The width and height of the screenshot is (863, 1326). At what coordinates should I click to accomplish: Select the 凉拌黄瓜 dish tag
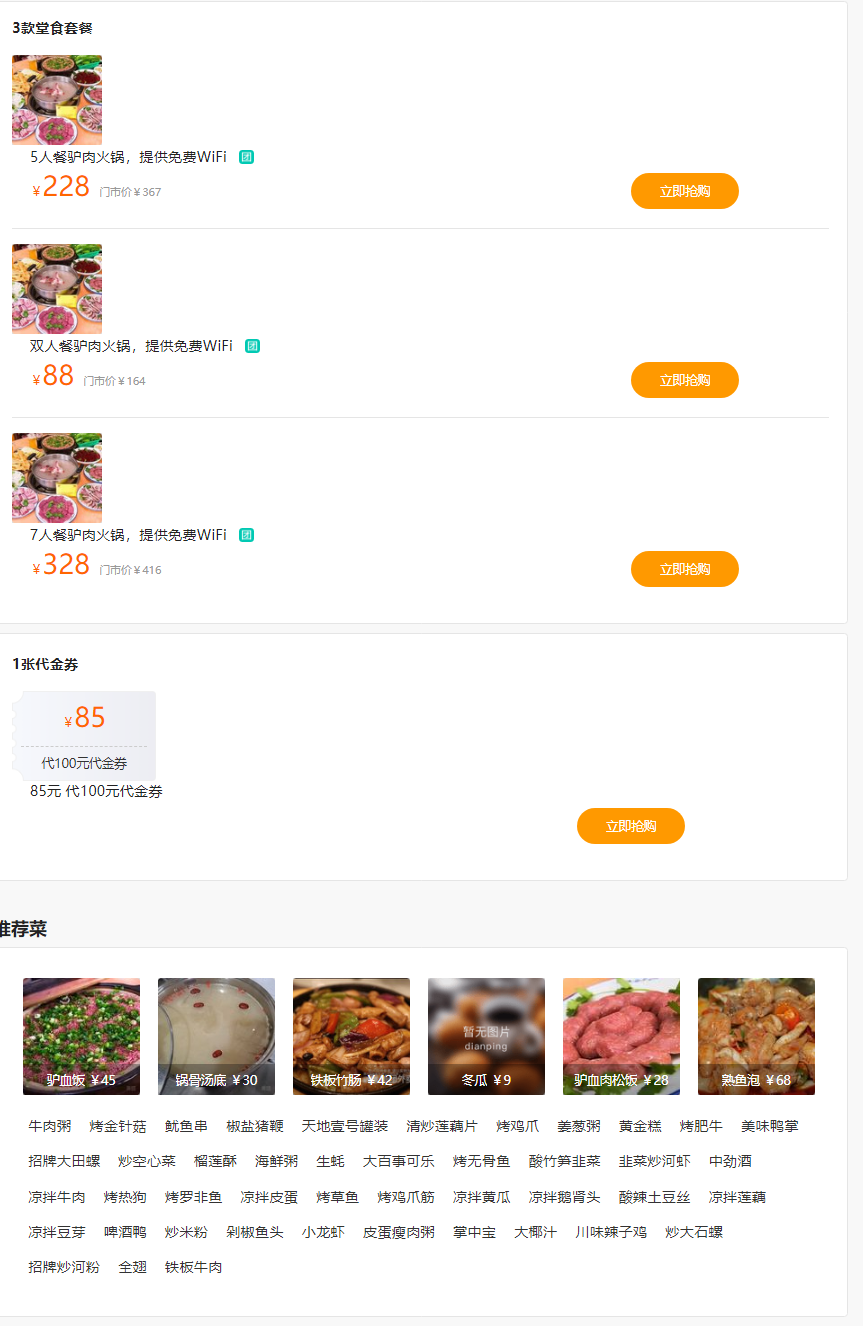pos(481,1197)
